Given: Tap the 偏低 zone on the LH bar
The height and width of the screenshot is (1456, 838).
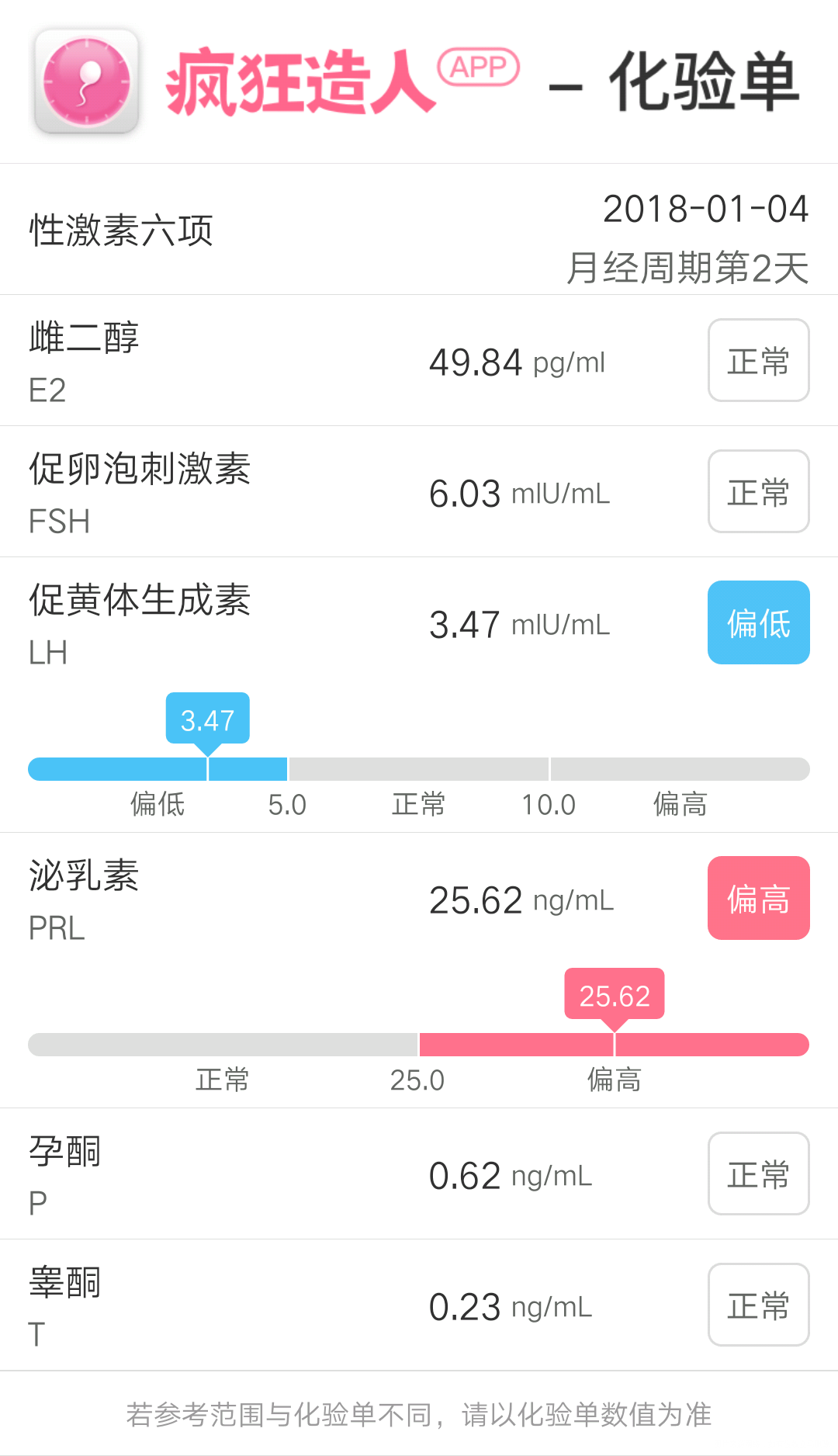Looking at the screenshot, I should point(158,805).
